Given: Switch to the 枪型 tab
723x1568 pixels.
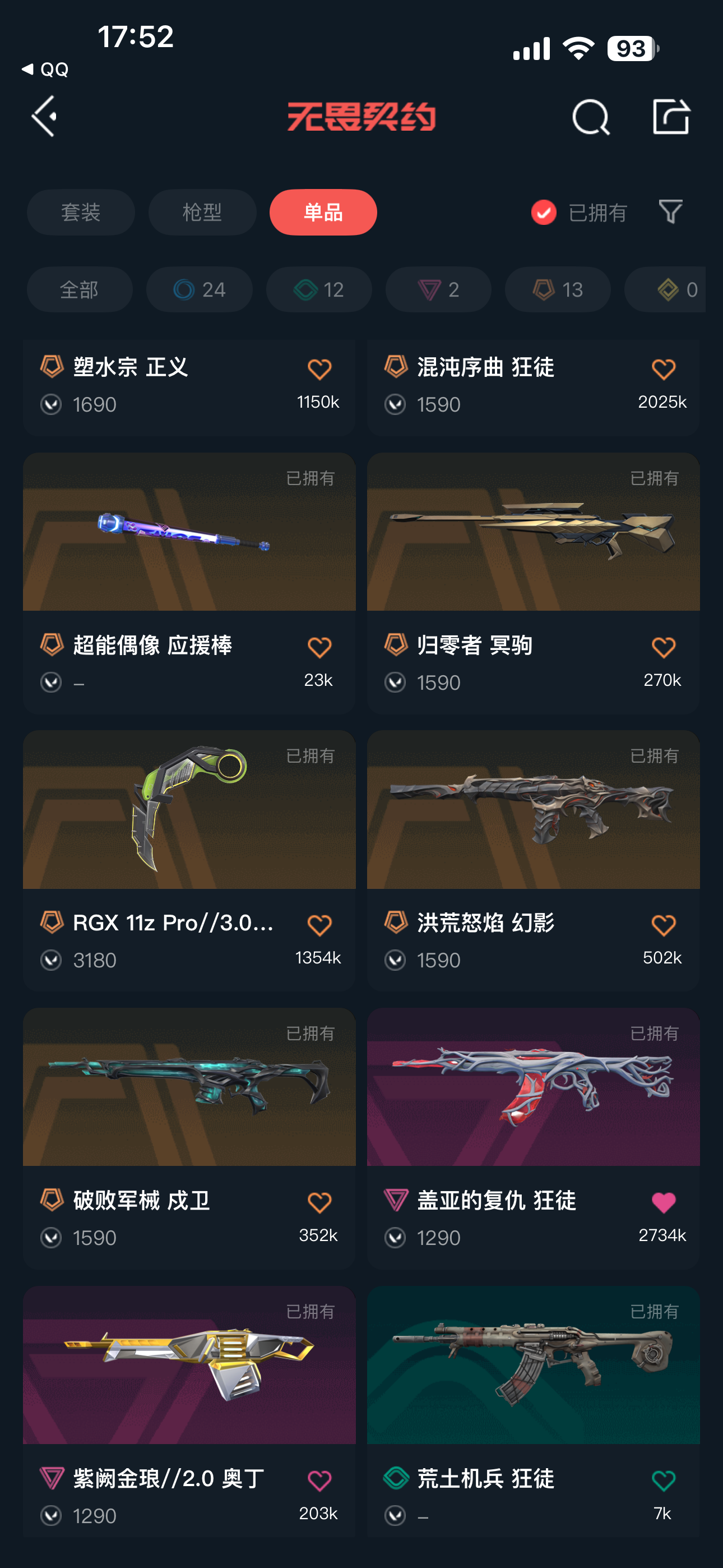Looking at the screenshot, I should (202, 213).
